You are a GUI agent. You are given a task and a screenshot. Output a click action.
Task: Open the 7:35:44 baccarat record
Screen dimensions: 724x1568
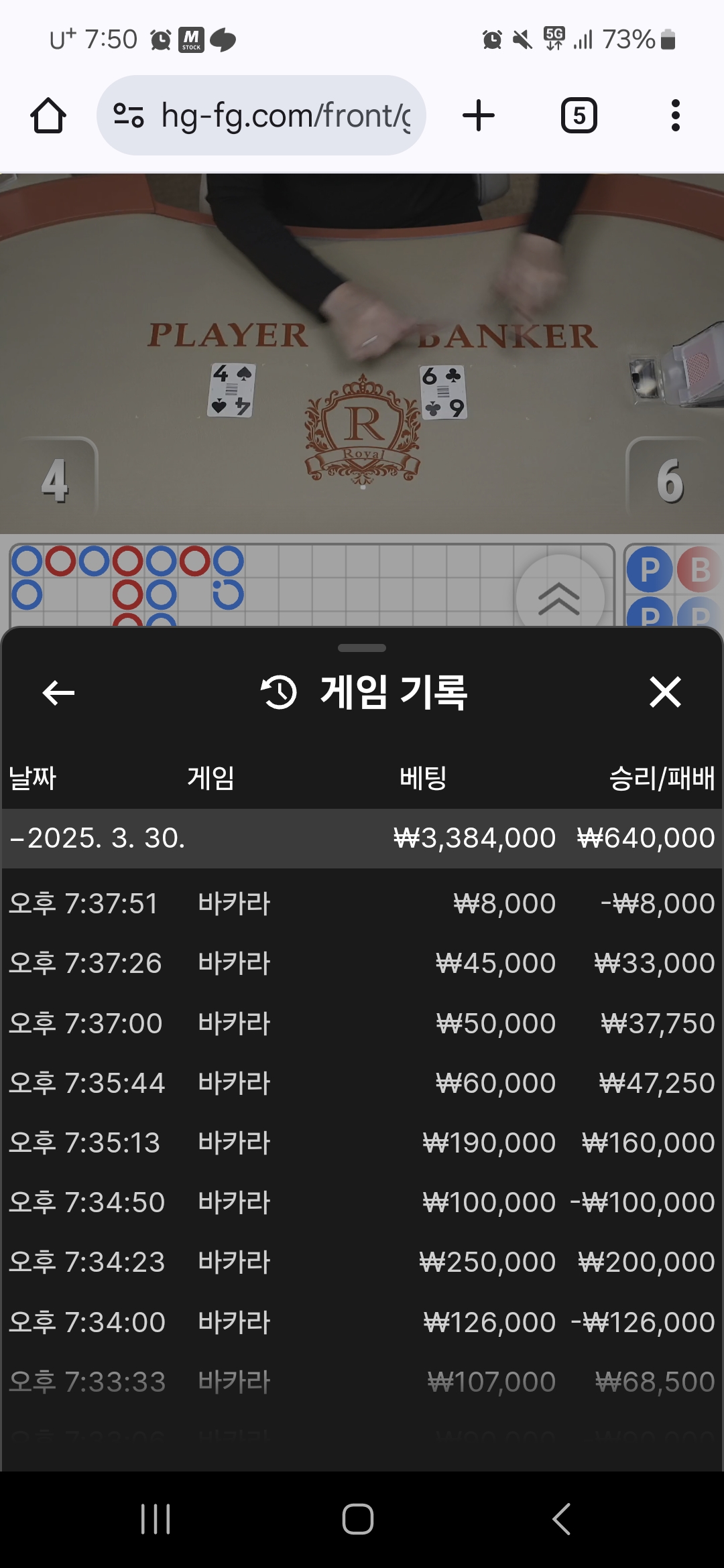362,1083
